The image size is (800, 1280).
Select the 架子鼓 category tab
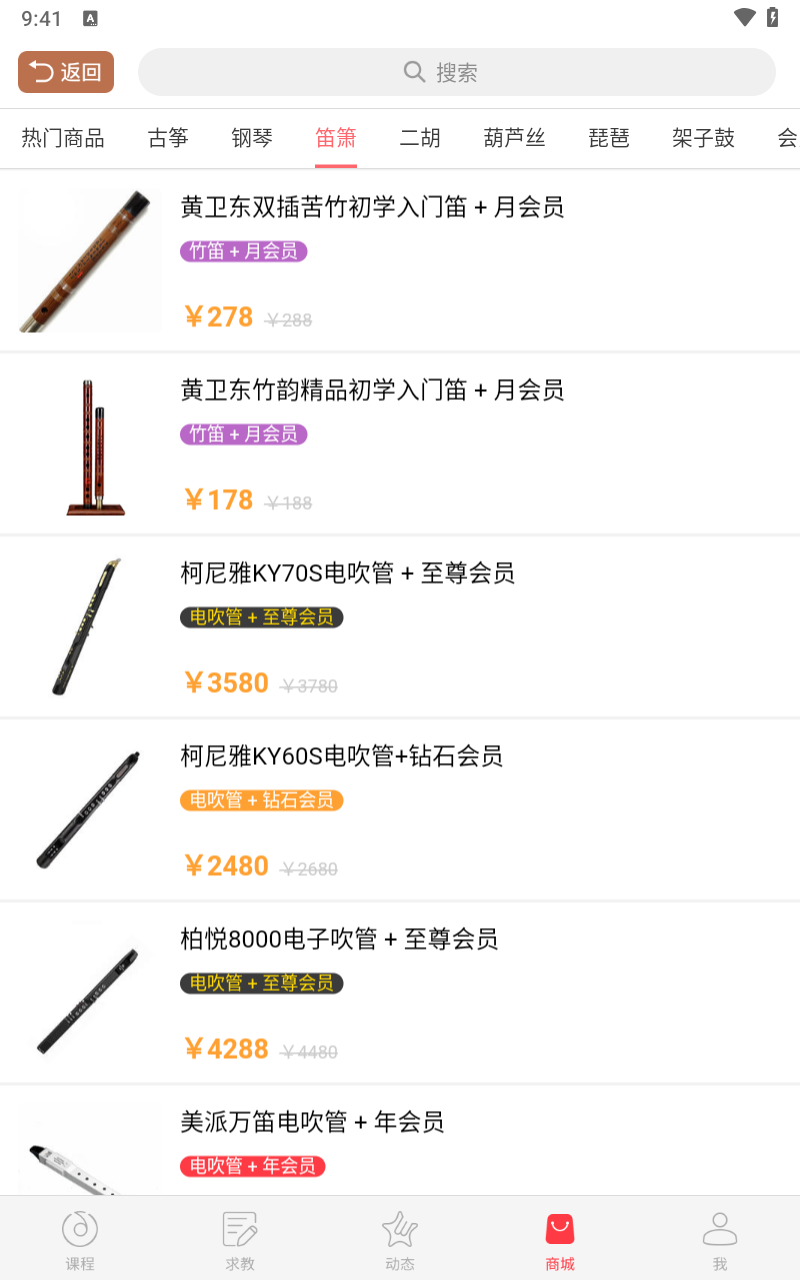coord(703,138)
